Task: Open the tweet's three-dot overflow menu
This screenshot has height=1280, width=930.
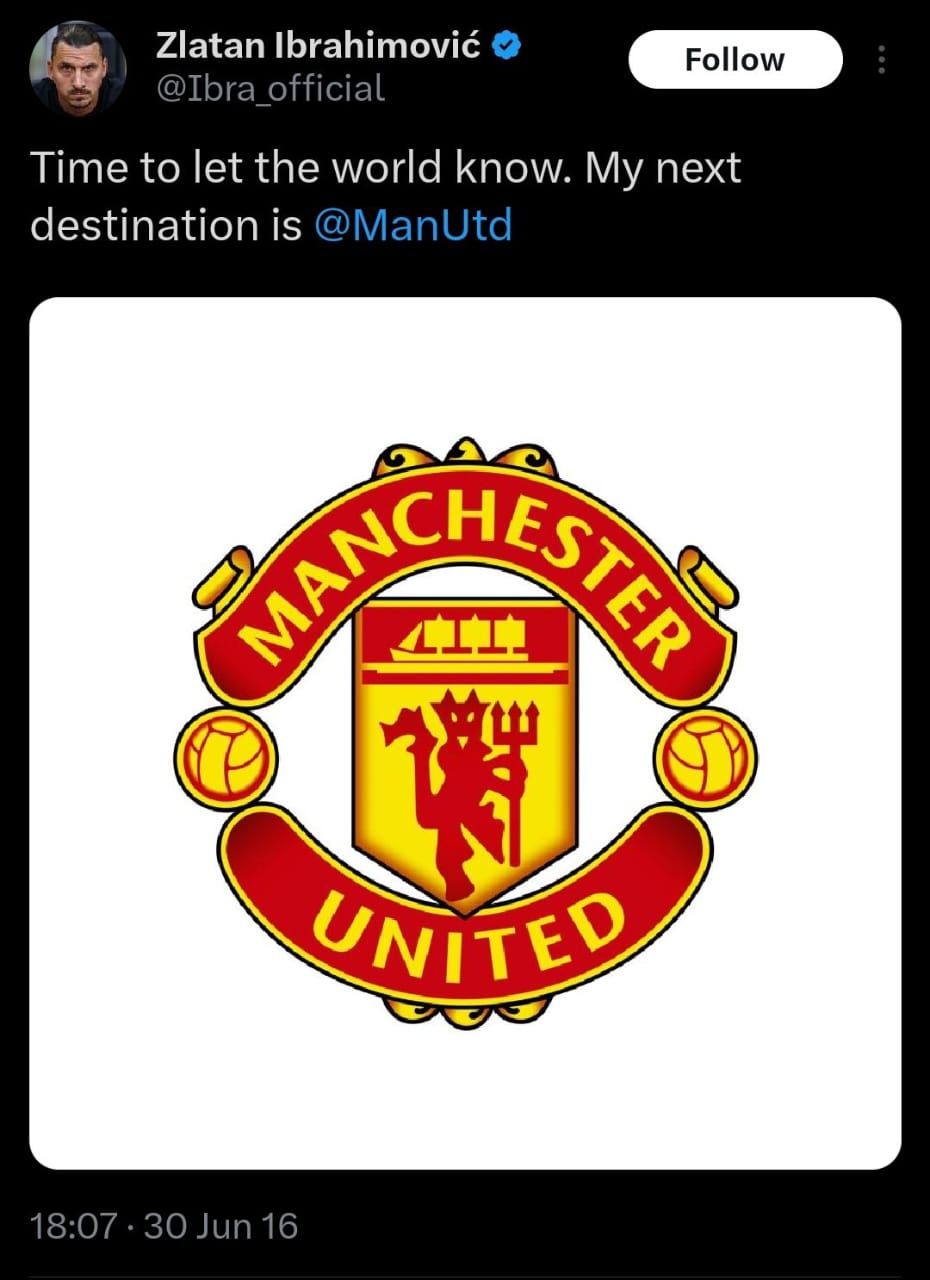Action: pyautogui.click(x=881, y=60)
